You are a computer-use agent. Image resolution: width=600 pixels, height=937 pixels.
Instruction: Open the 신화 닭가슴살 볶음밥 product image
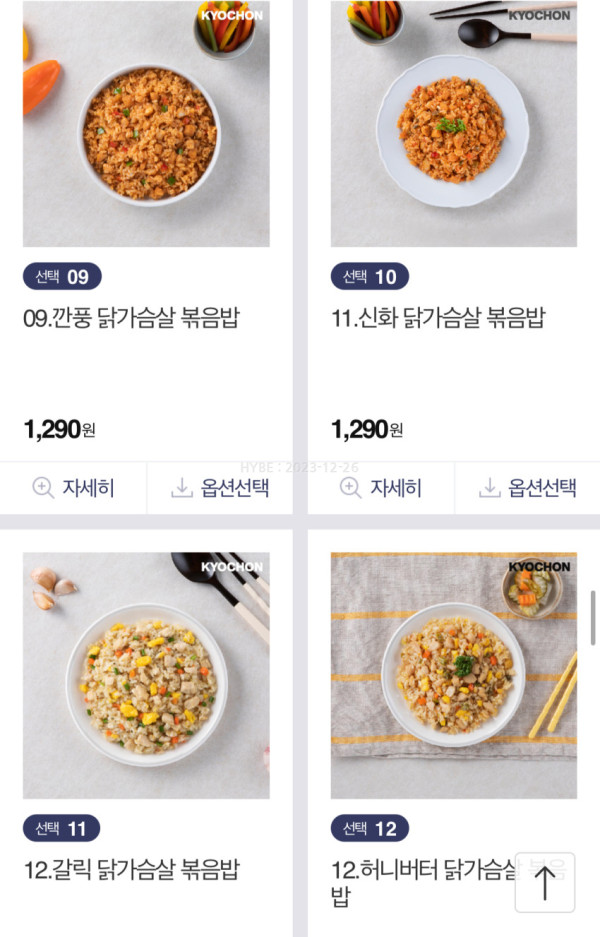[x=454, y=124]
